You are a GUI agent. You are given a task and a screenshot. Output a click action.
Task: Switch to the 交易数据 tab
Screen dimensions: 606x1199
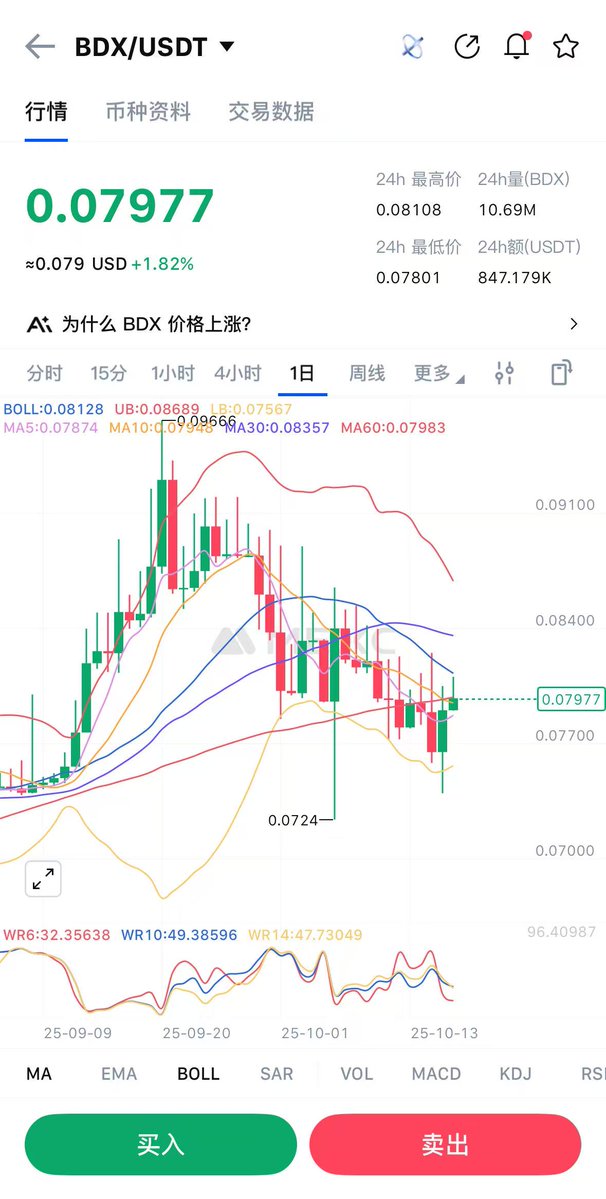click(x=271, y=111)
